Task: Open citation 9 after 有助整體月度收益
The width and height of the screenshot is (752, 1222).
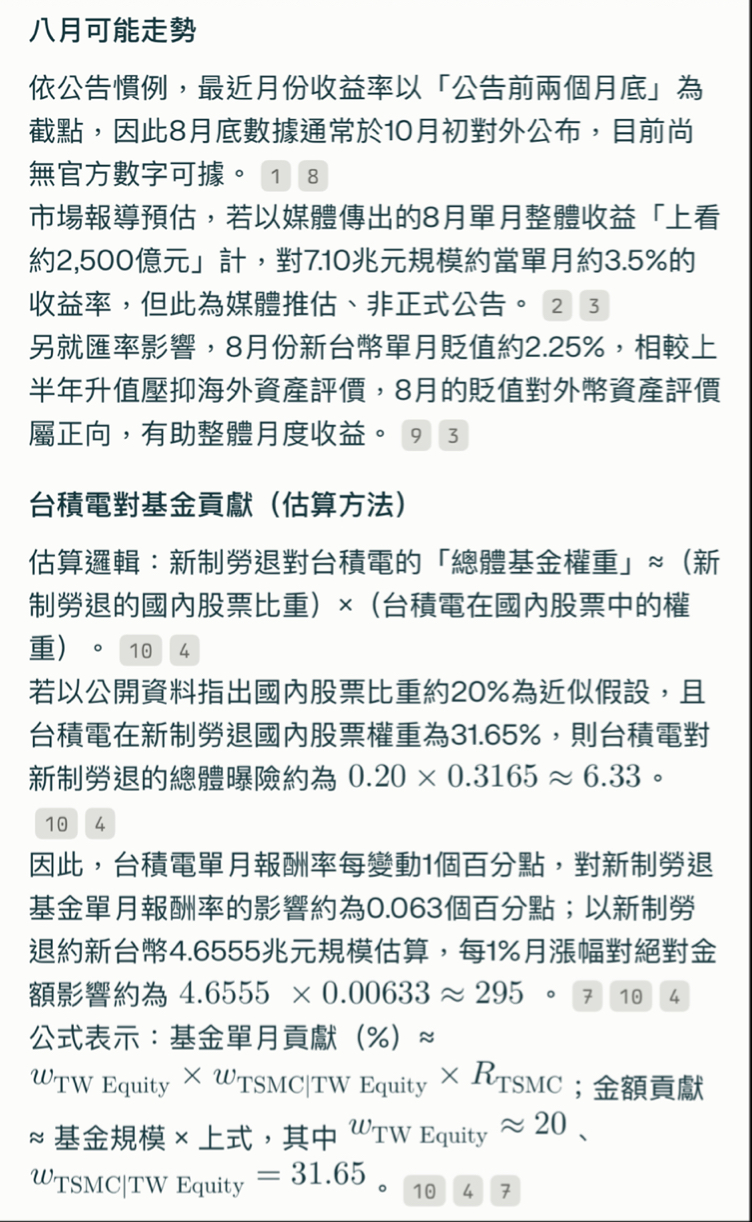Action: click(416, 437)
